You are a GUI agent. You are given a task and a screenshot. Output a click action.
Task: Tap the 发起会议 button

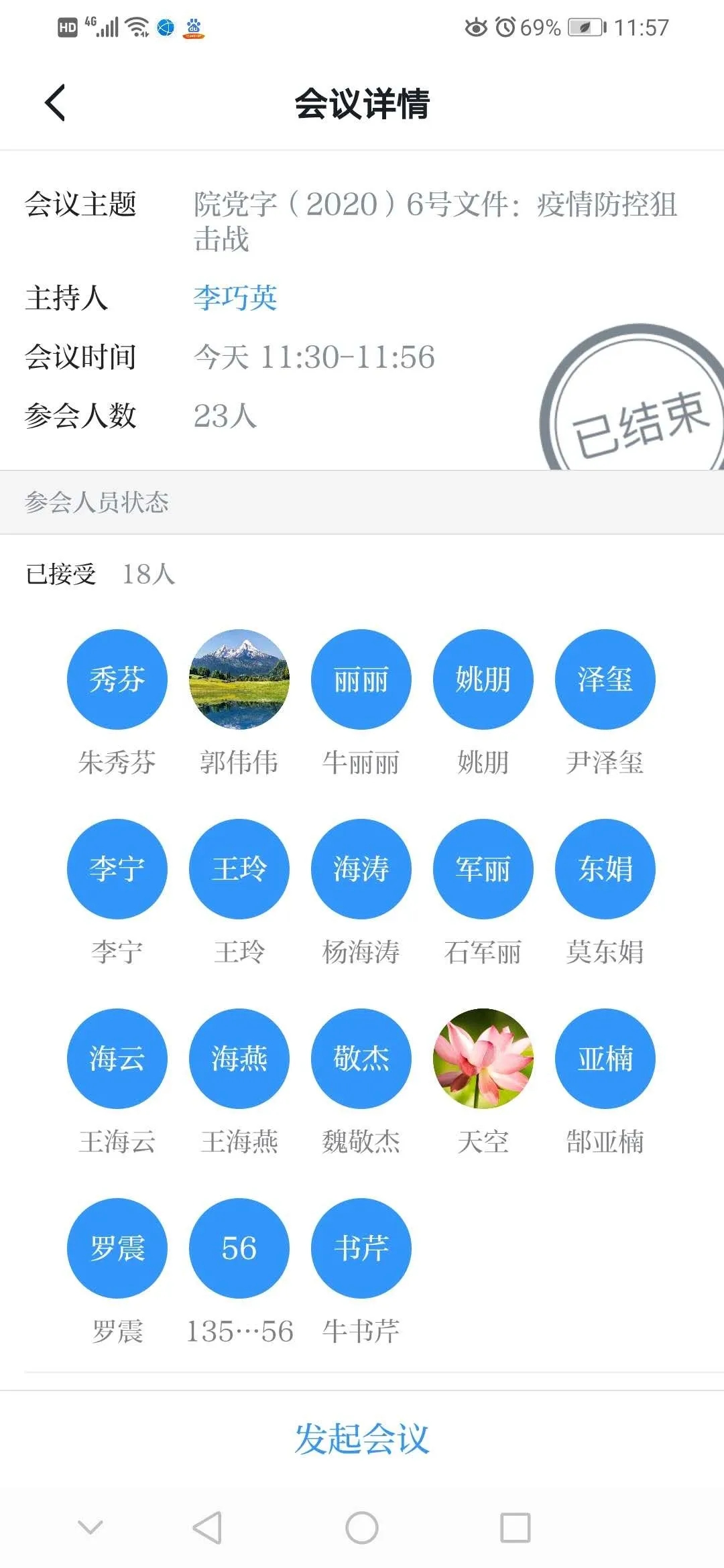click(362, 1439)
